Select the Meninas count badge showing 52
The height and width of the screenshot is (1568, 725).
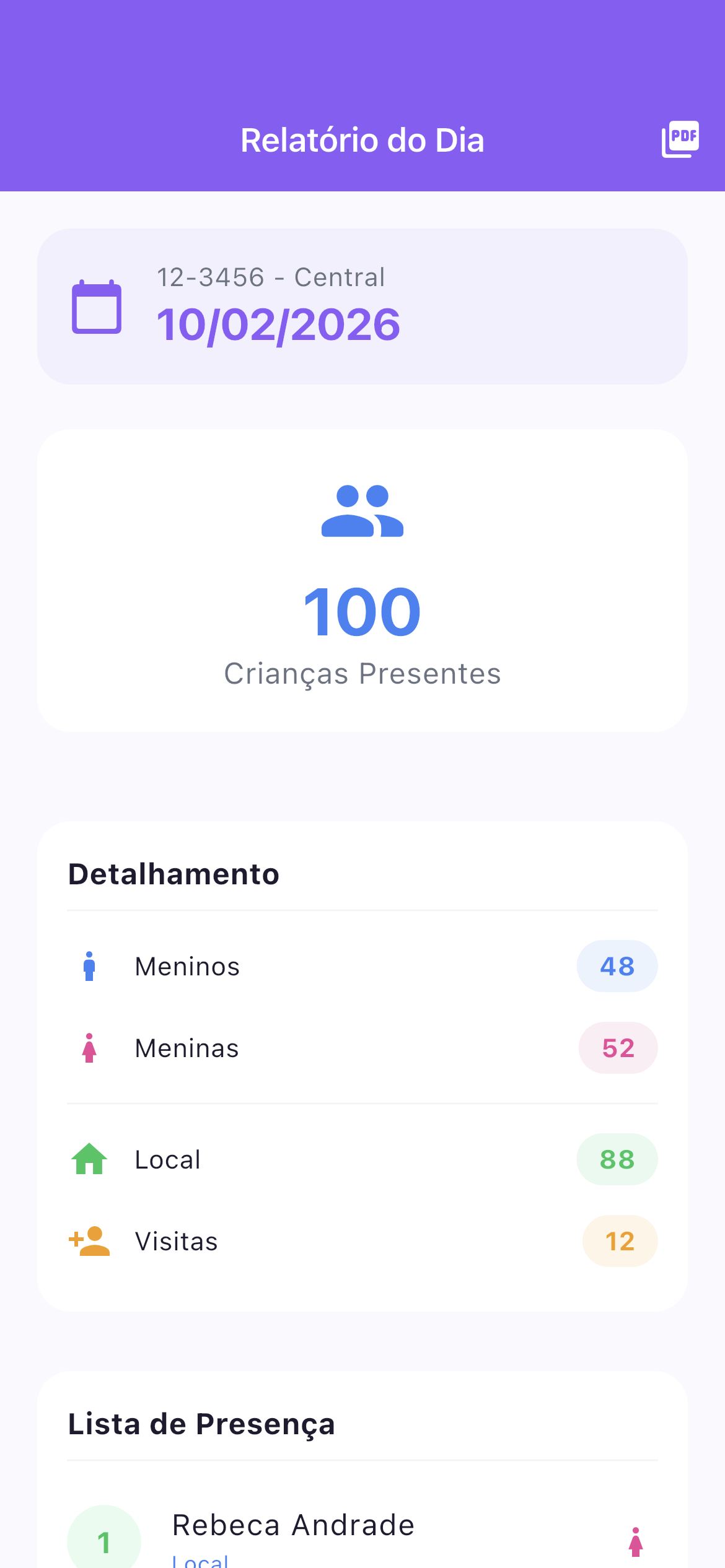pyautogui.click(x=617, y=1048)
